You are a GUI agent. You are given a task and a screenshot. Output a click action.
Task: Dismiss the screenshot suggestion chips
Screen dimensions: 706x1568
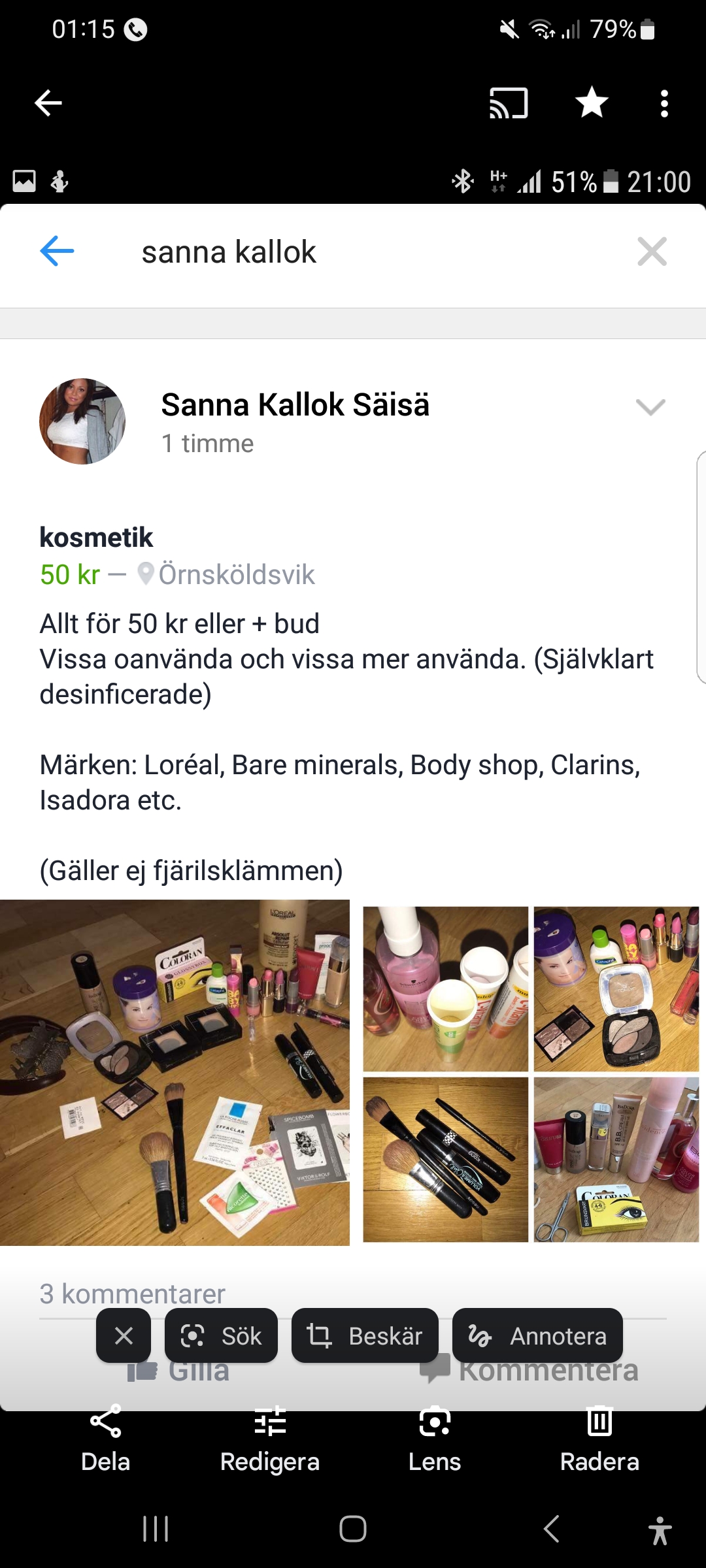tap(124, 1336)
